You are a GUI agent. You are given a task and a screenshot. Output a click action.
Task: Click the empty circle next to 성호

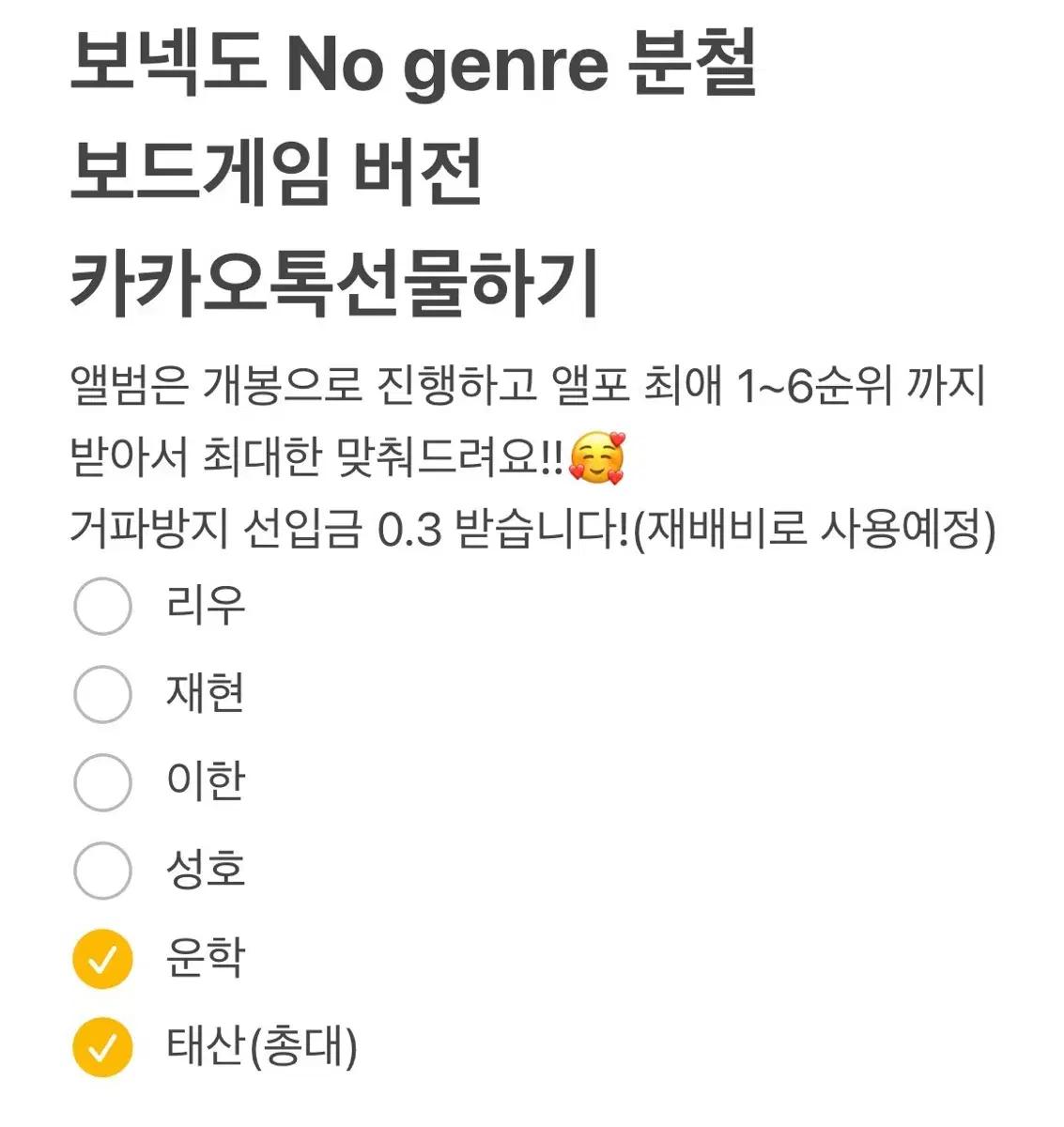click(x=103, y=869)
